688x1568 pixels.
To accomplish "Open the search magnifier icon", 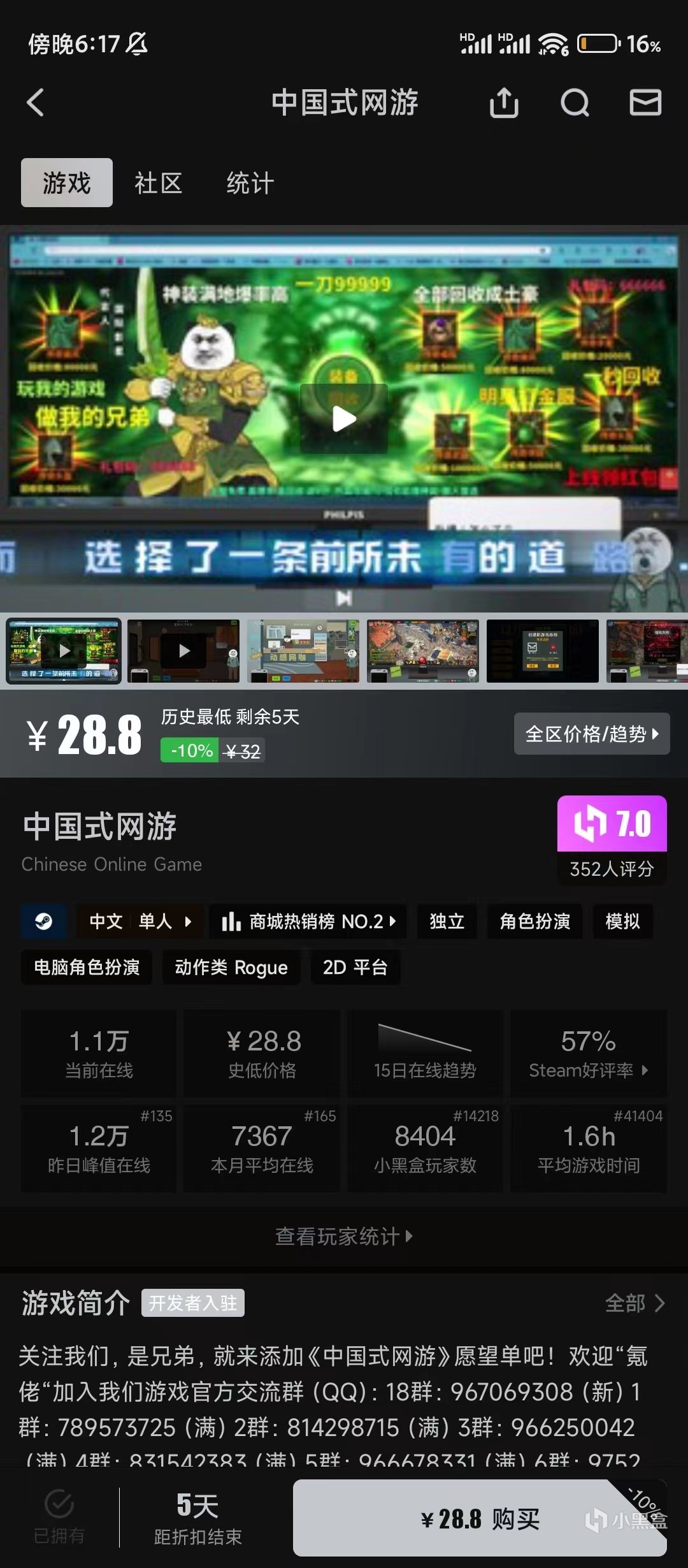I will (575, 103).
